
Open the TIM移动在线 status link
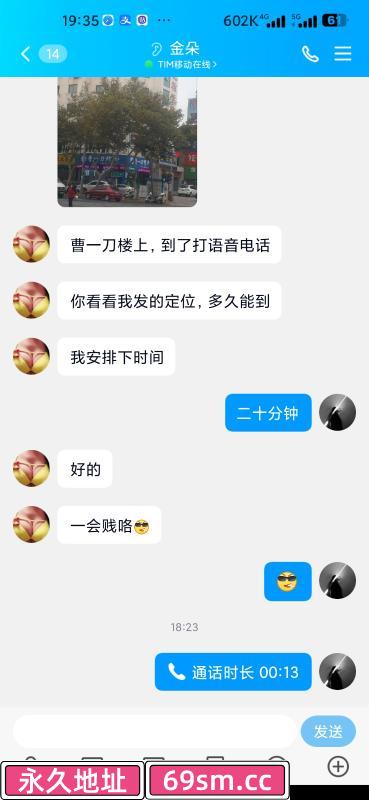pyautogui.click(x=181, y=65)
